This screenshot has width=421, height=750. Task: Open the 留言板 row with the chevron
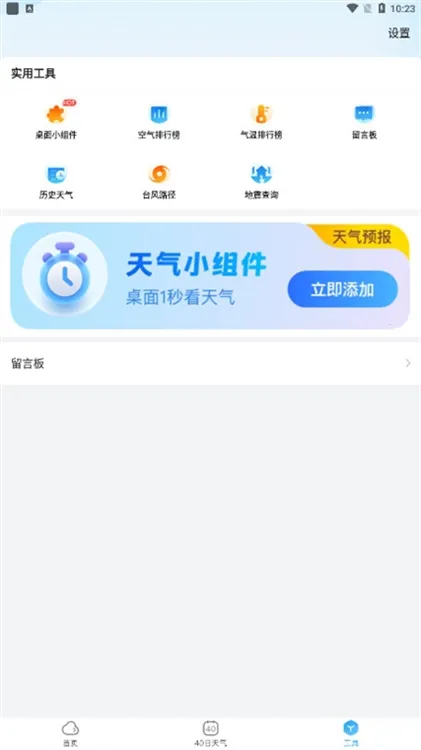click(210, 364)
